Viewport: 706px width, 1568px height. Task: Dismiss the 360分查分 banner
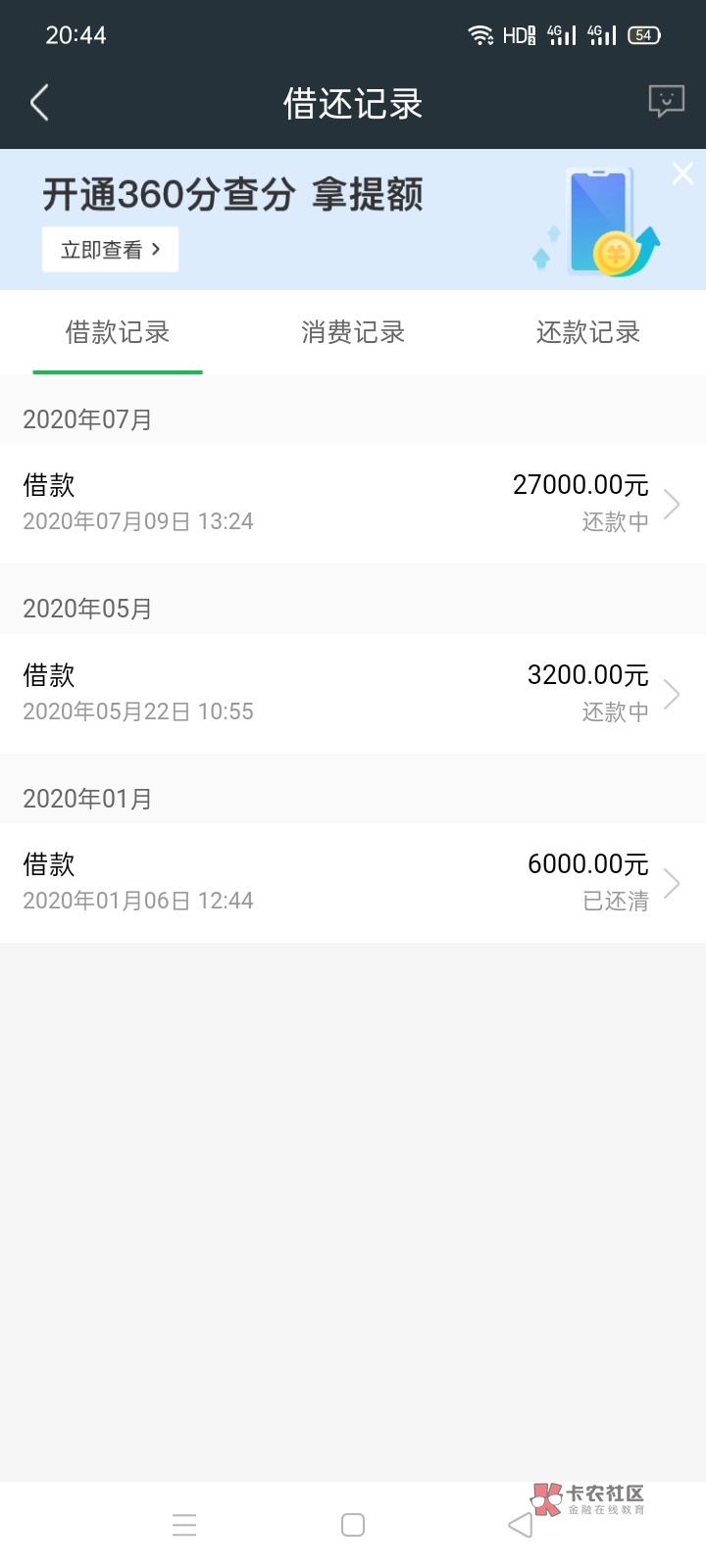[682, 174]
